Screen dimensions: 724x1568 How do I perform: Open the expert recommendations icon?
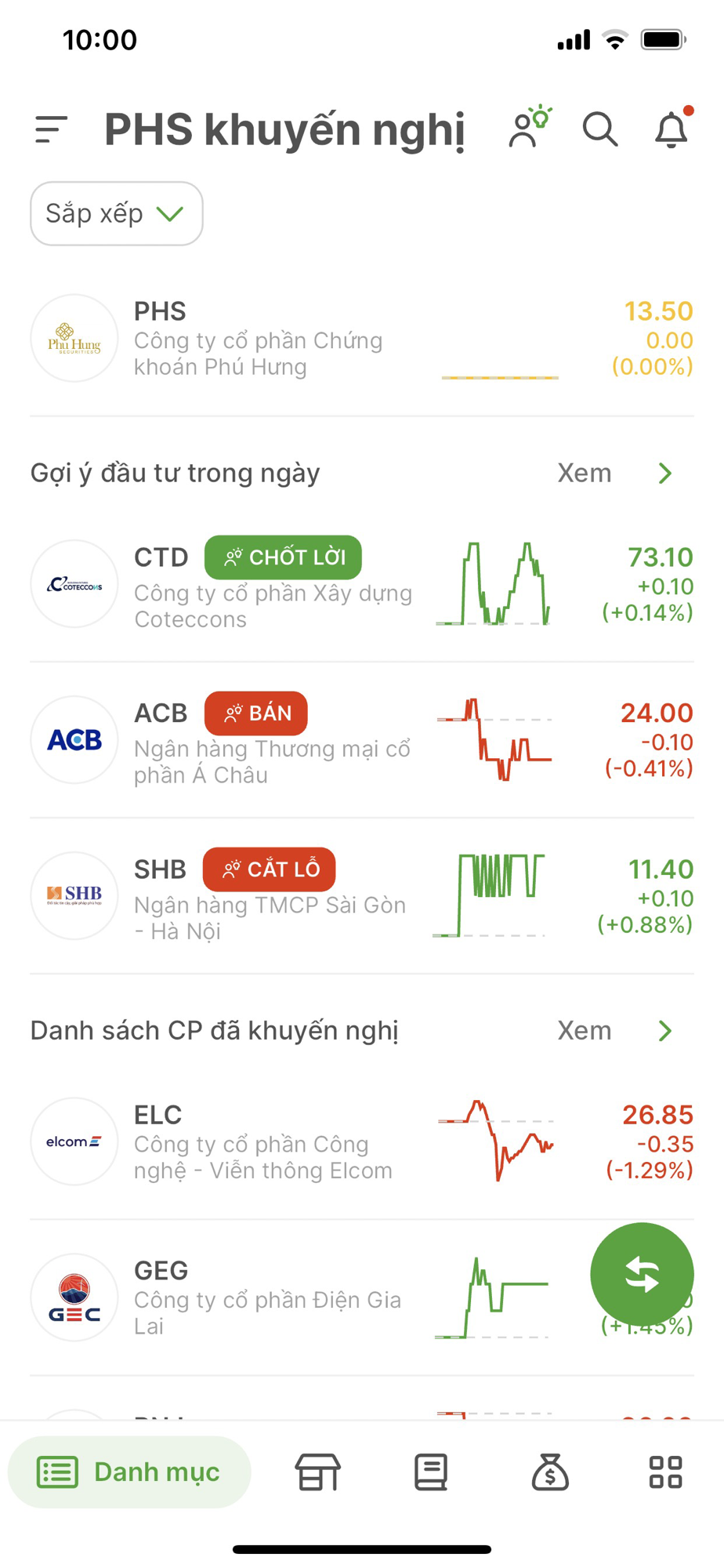[530, 128]
